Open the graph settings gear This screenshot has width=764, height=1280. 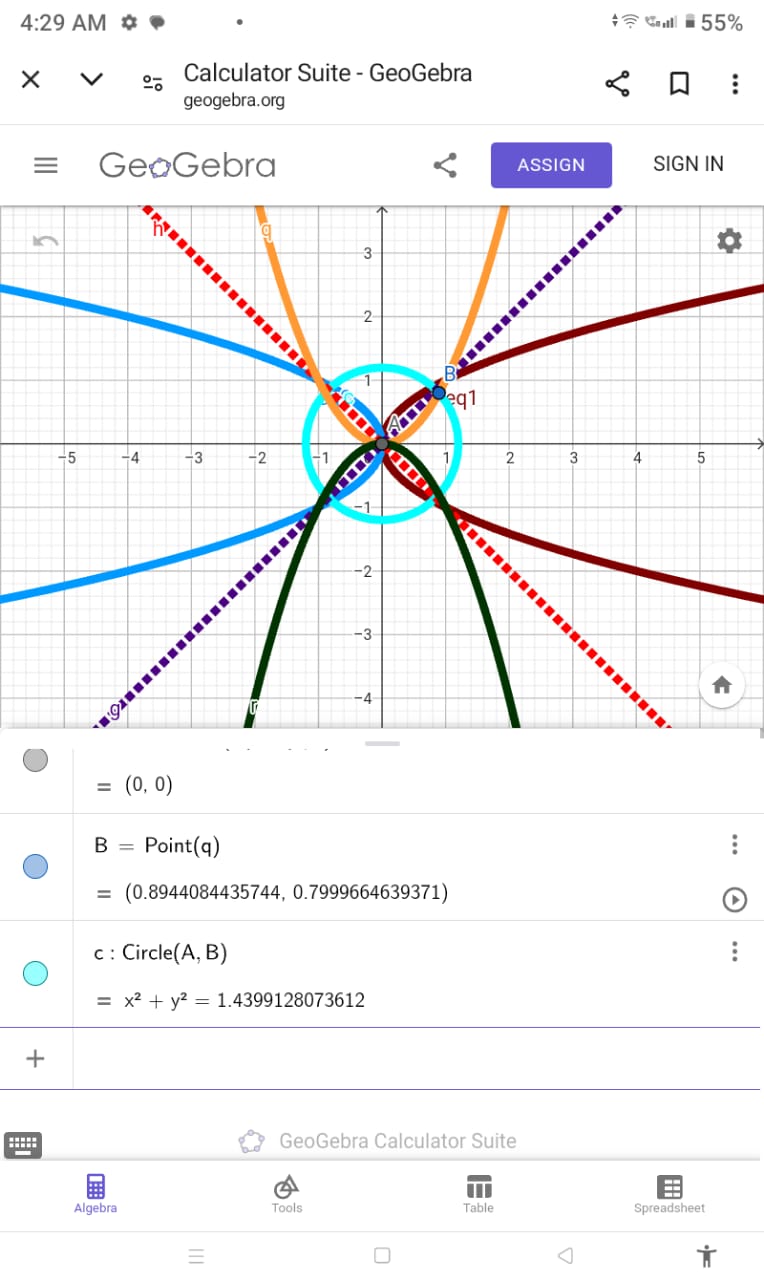(x=729, y=240)
